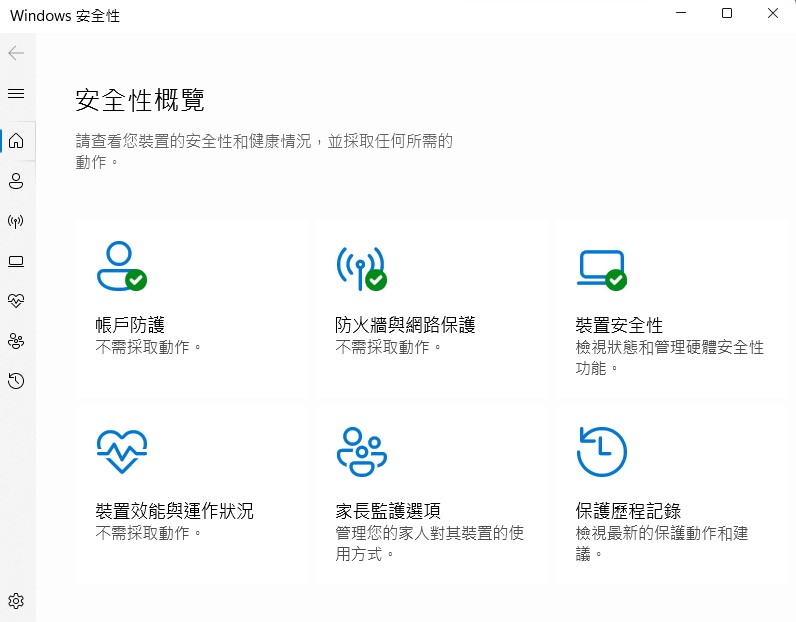Open the 家長監護選項 card

pyautogui.click(x=431, y=490)
